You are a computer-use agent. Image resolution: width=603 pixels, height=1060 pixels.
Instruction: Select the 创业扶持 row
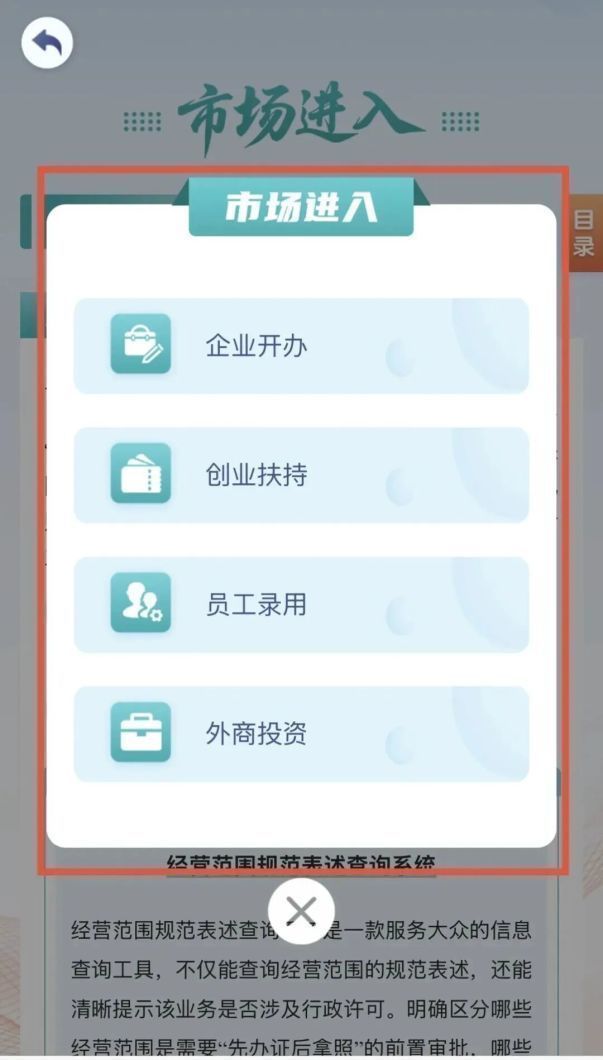301,475
